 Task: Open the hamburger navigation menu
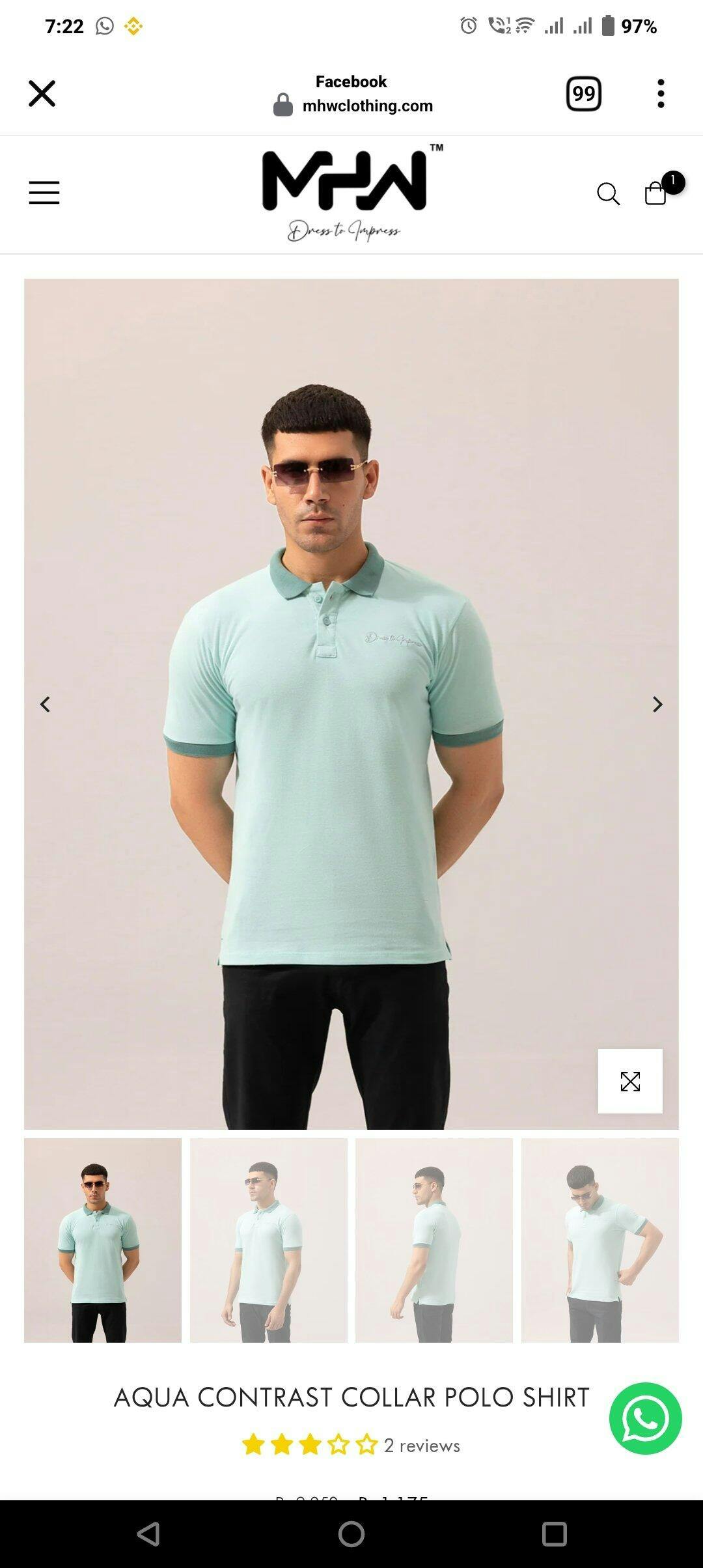44,193
